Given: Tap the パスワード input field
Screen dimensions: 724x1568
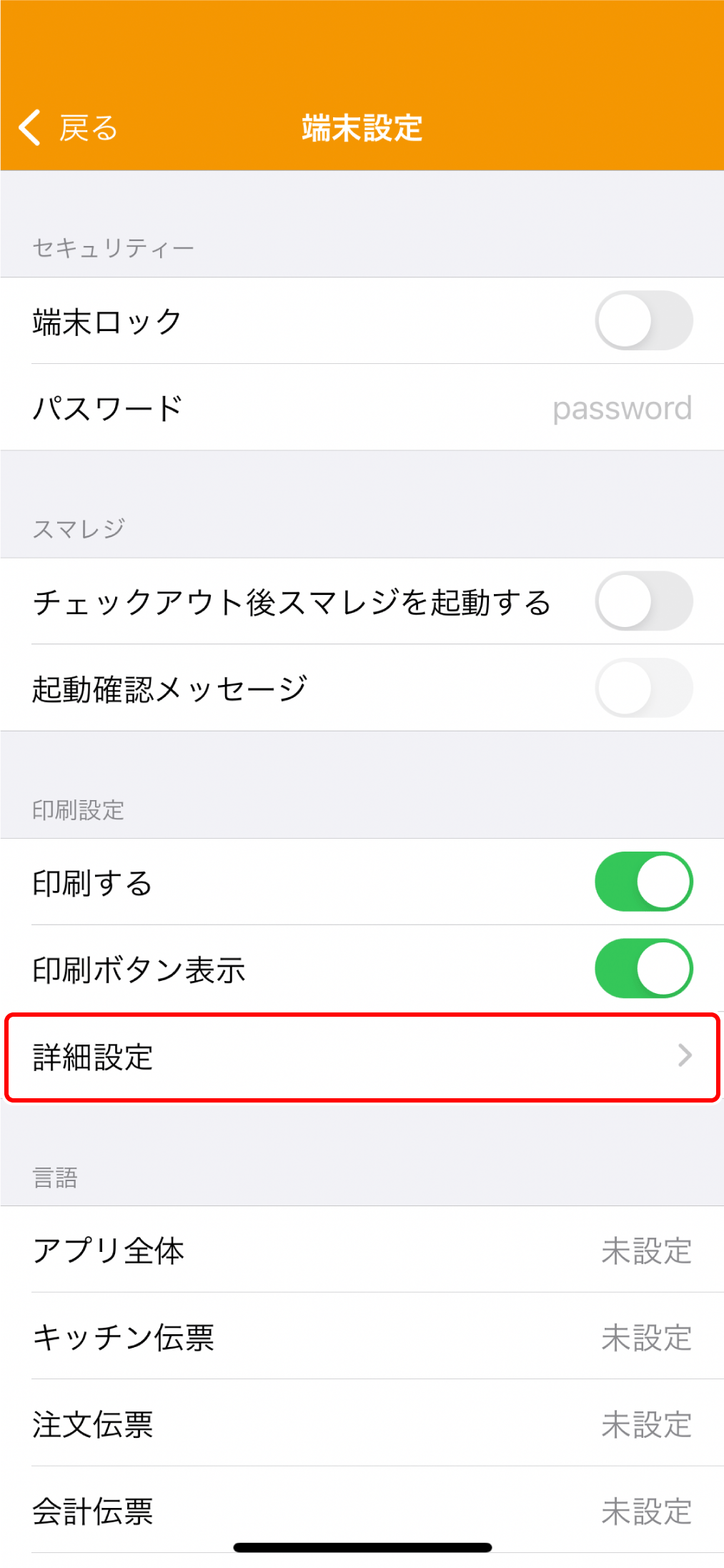Looking at the screenshot, I should click(620, 408).
